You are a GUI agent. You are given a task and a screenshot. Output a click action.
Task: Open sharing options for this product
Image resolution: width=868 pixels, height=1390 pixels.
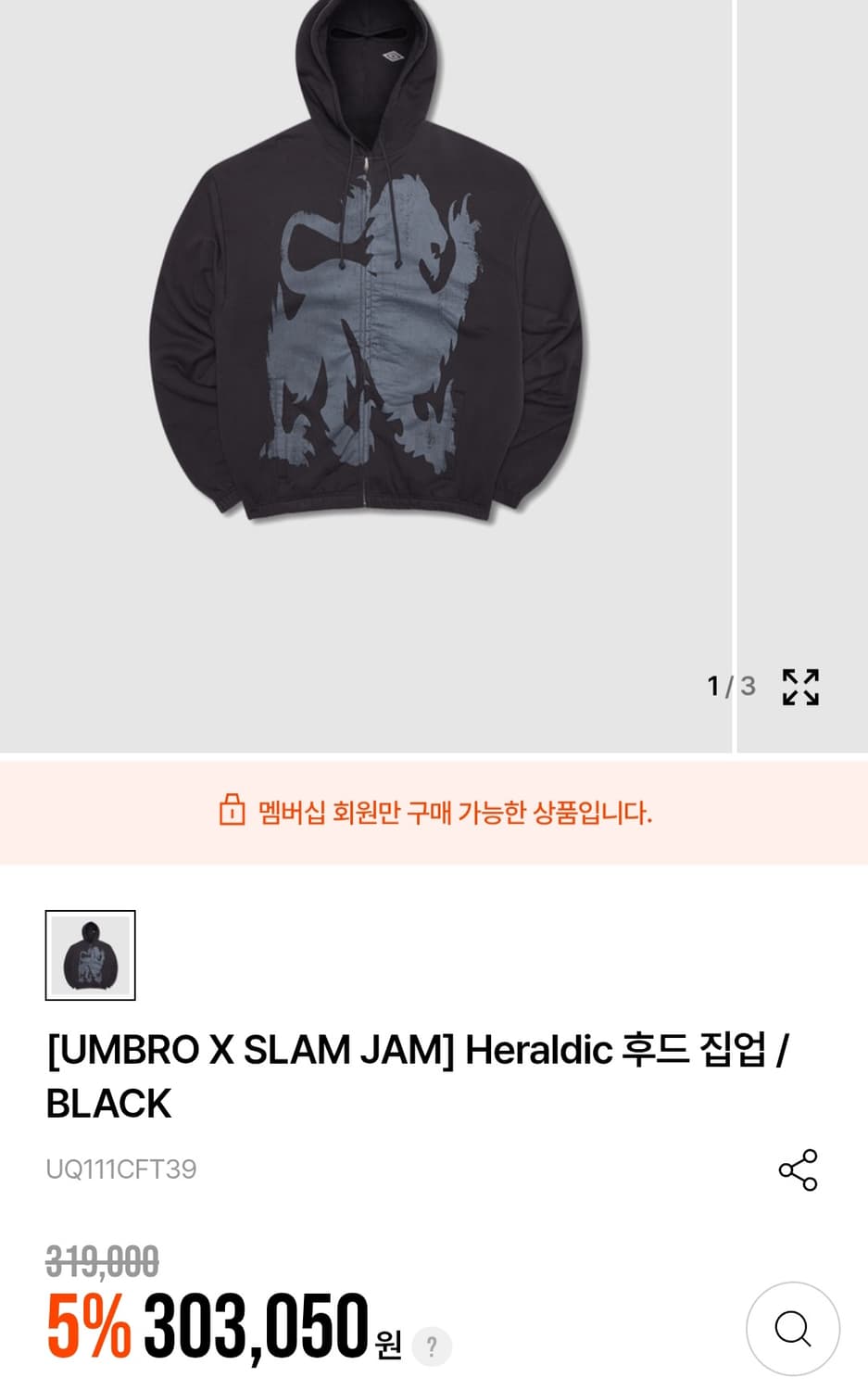798,1169
